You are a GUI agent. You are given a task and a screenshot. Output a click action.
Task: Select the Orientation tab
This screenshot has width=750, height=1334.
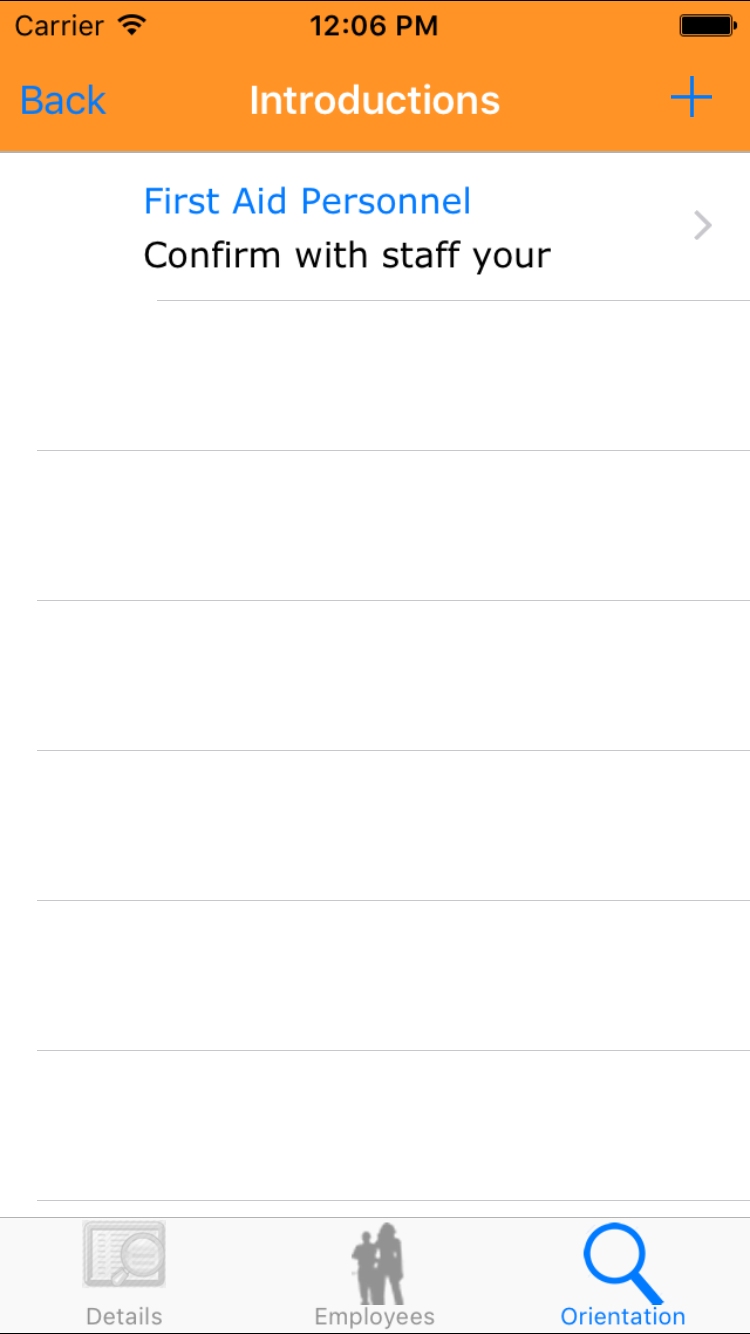tap(623, 1274)
